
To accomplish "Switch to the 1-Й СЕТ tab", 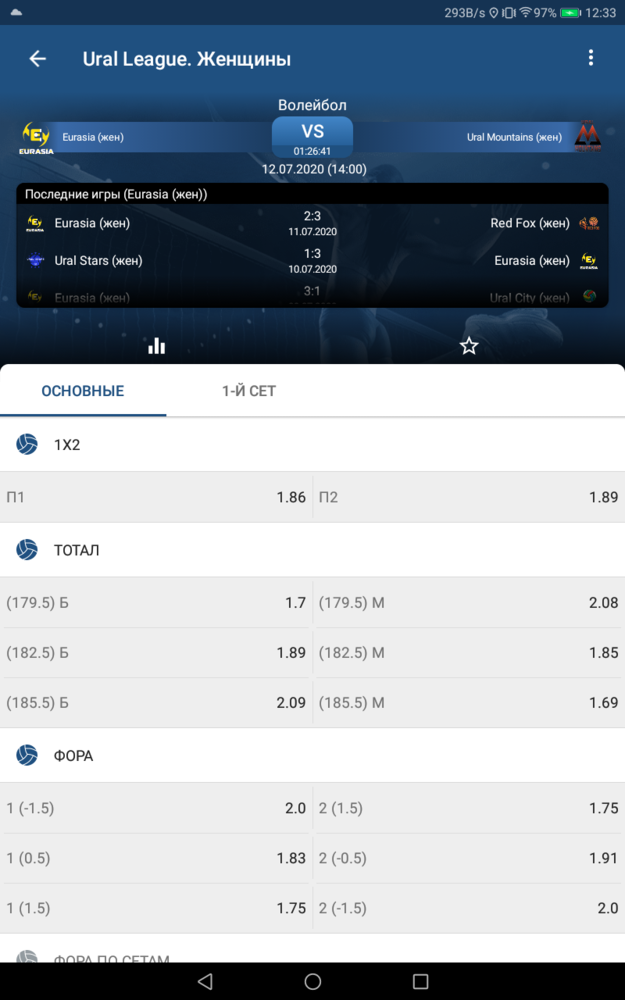I will pos(249,391).
